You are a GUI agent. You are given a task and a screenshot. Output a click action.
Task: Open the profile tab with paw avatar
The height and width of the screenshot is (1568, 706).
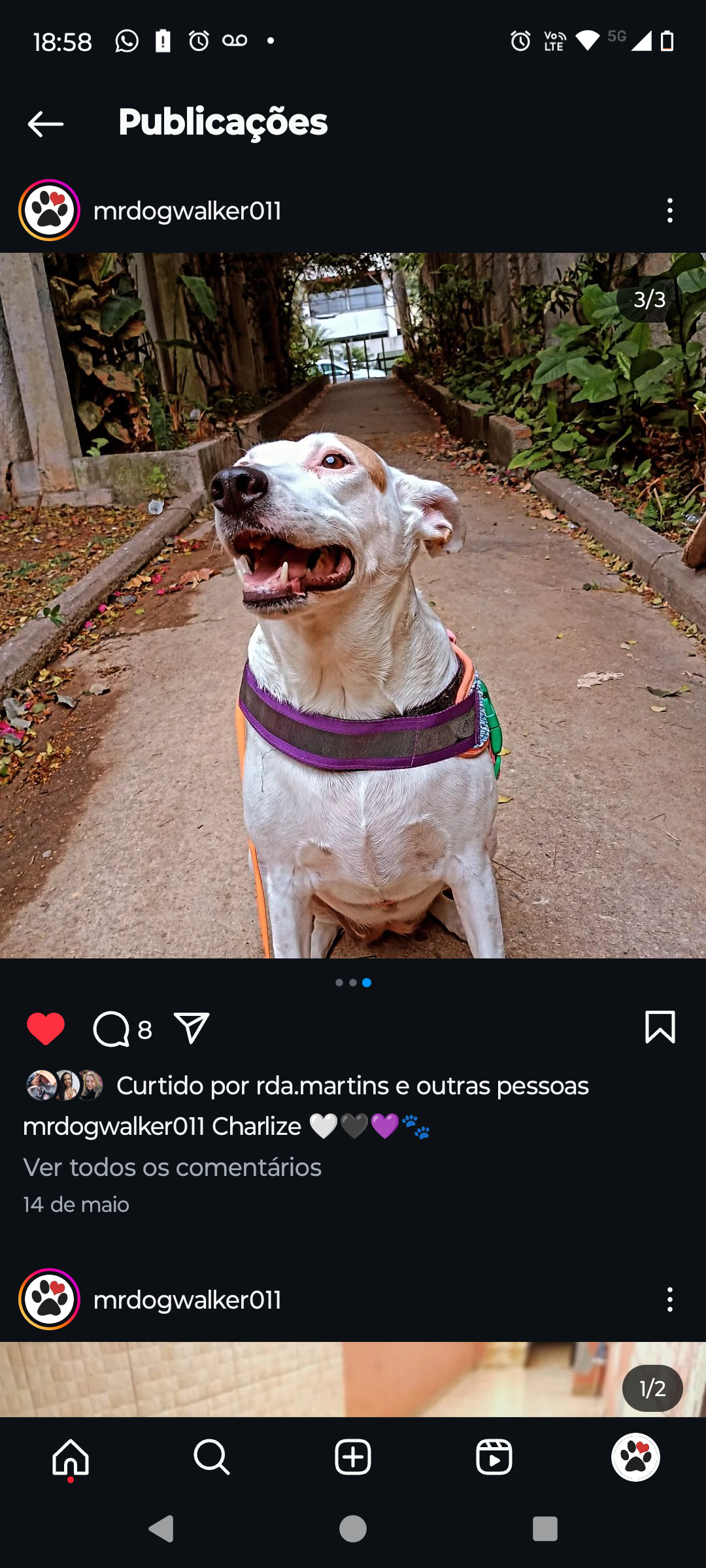pyautogui.click(x=635, y=1457)
